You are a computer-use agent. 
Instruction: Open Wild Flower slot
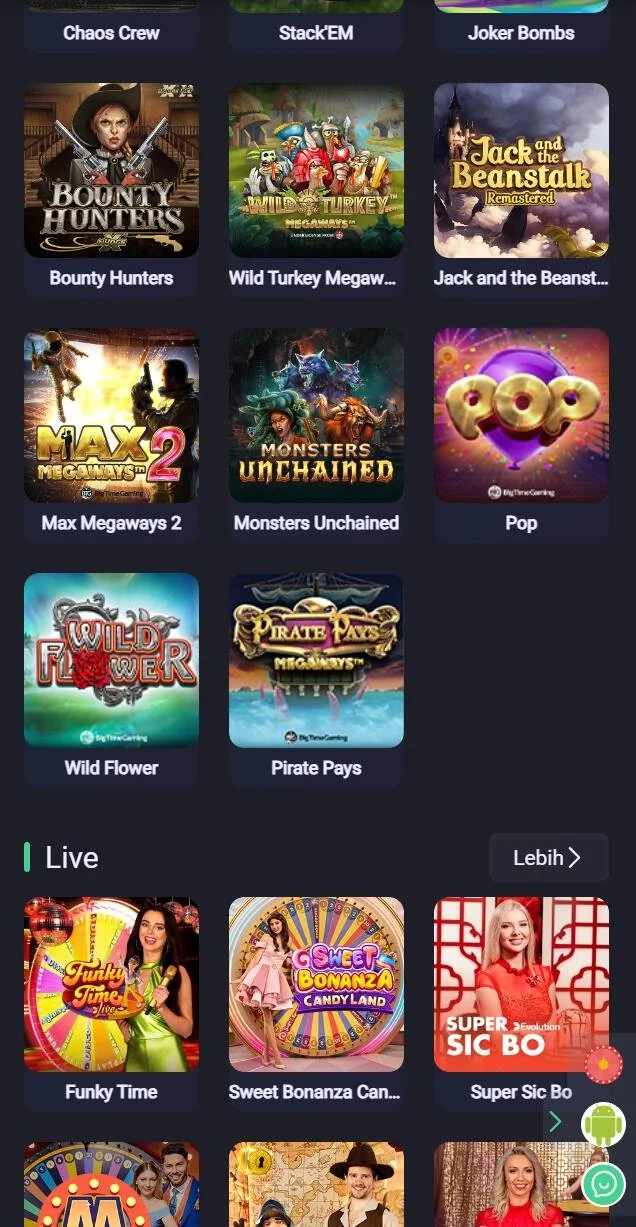[x=111, y=661]
